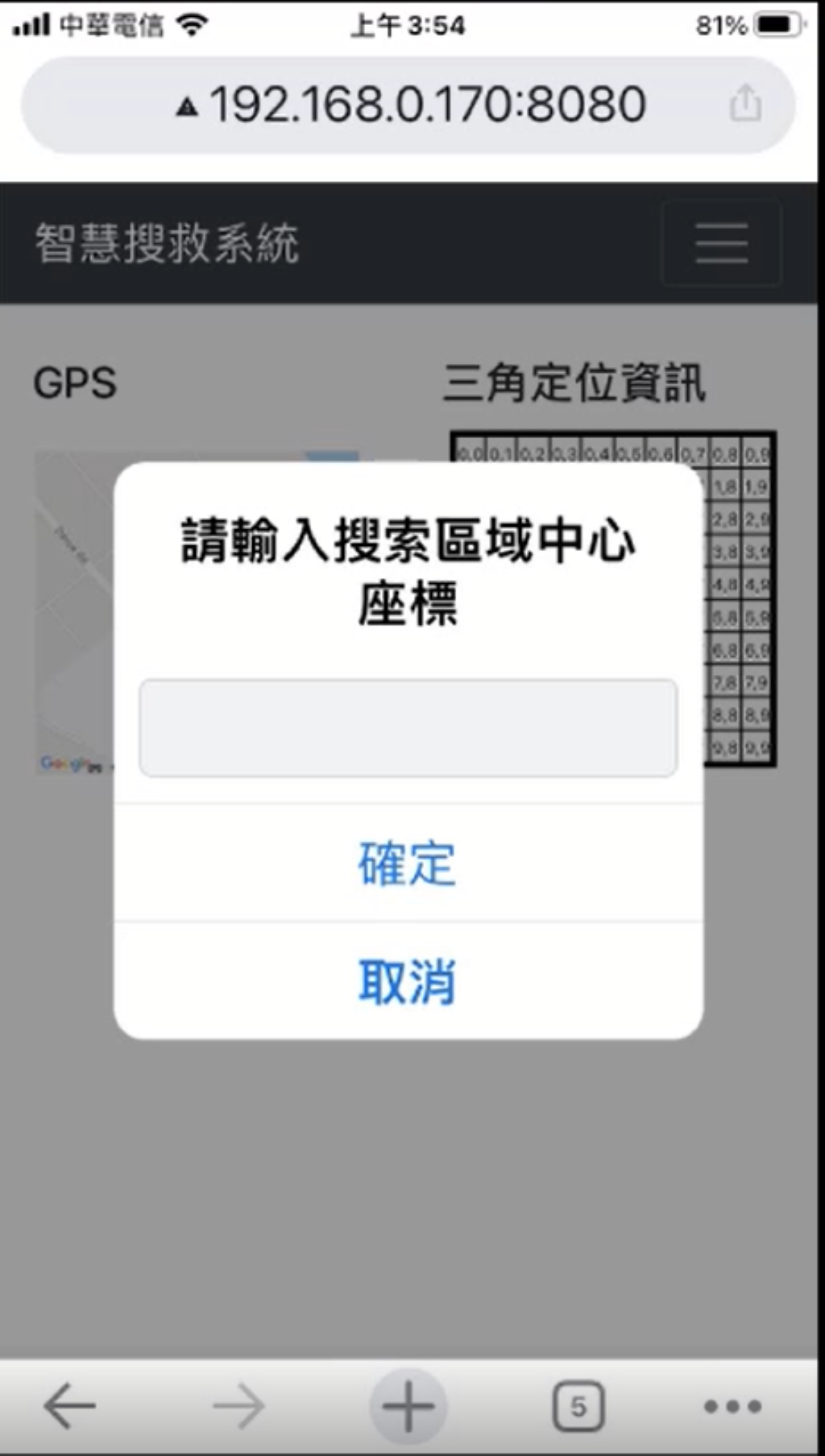Screen dimensions: 825x1456
Task: Share the current page
Action: pos(745,104)
